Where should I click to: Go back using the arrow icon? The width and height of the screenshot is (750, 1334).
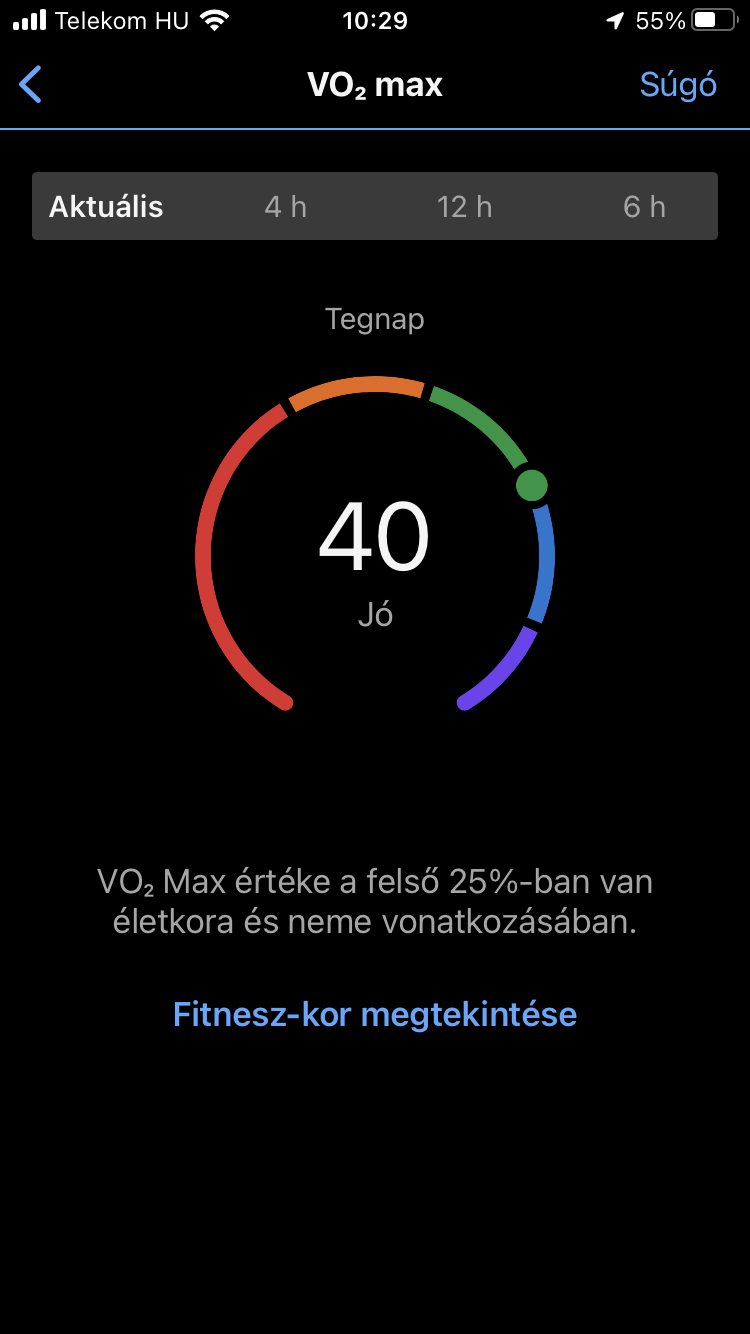click(x=31, y=85)
